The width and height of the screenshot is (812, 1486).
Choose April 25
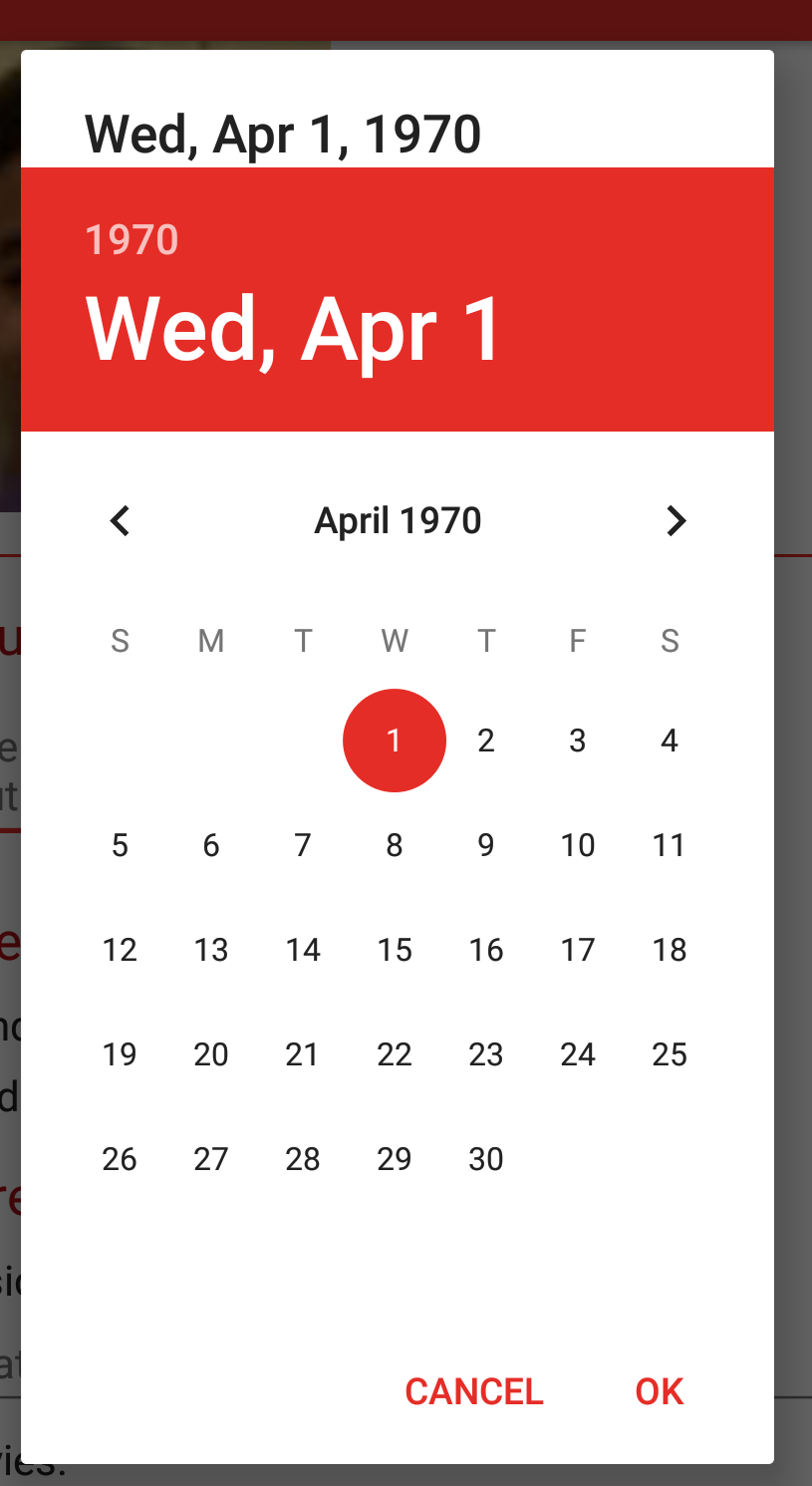pos(670,1054)
